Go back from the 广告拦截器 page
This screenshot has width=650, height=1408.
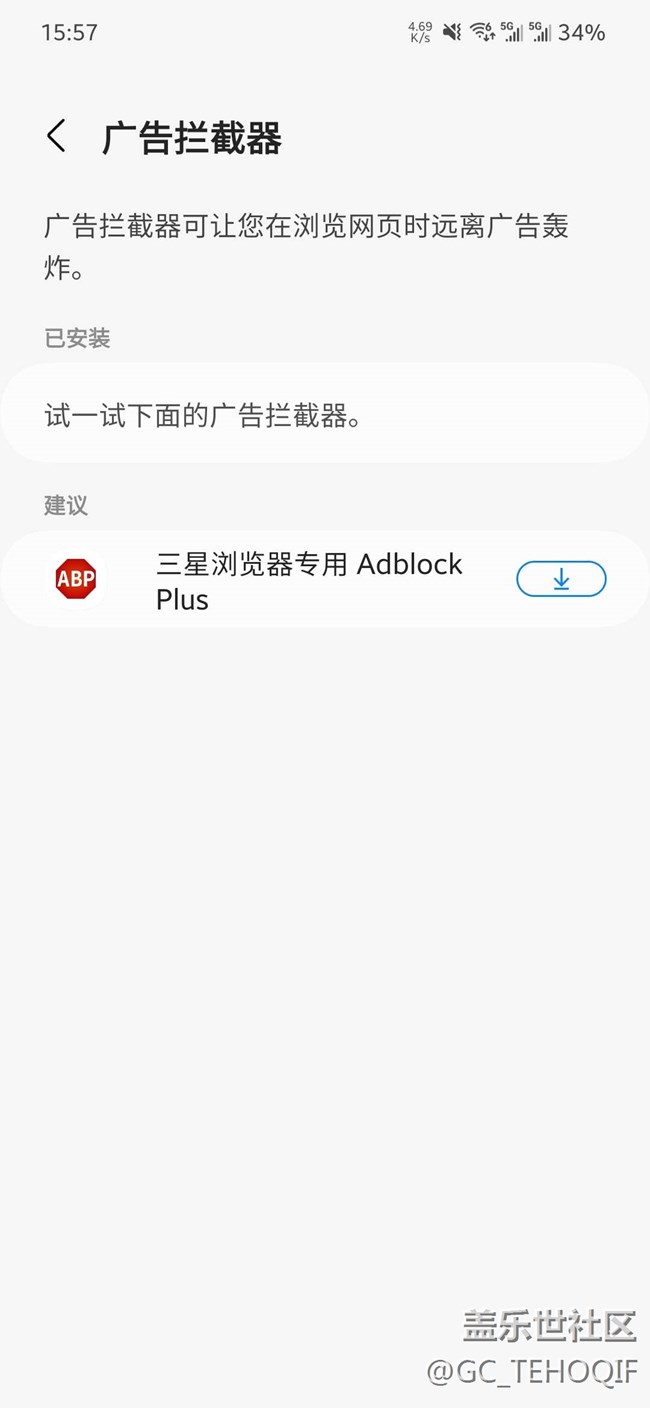(x=57, y=136)
